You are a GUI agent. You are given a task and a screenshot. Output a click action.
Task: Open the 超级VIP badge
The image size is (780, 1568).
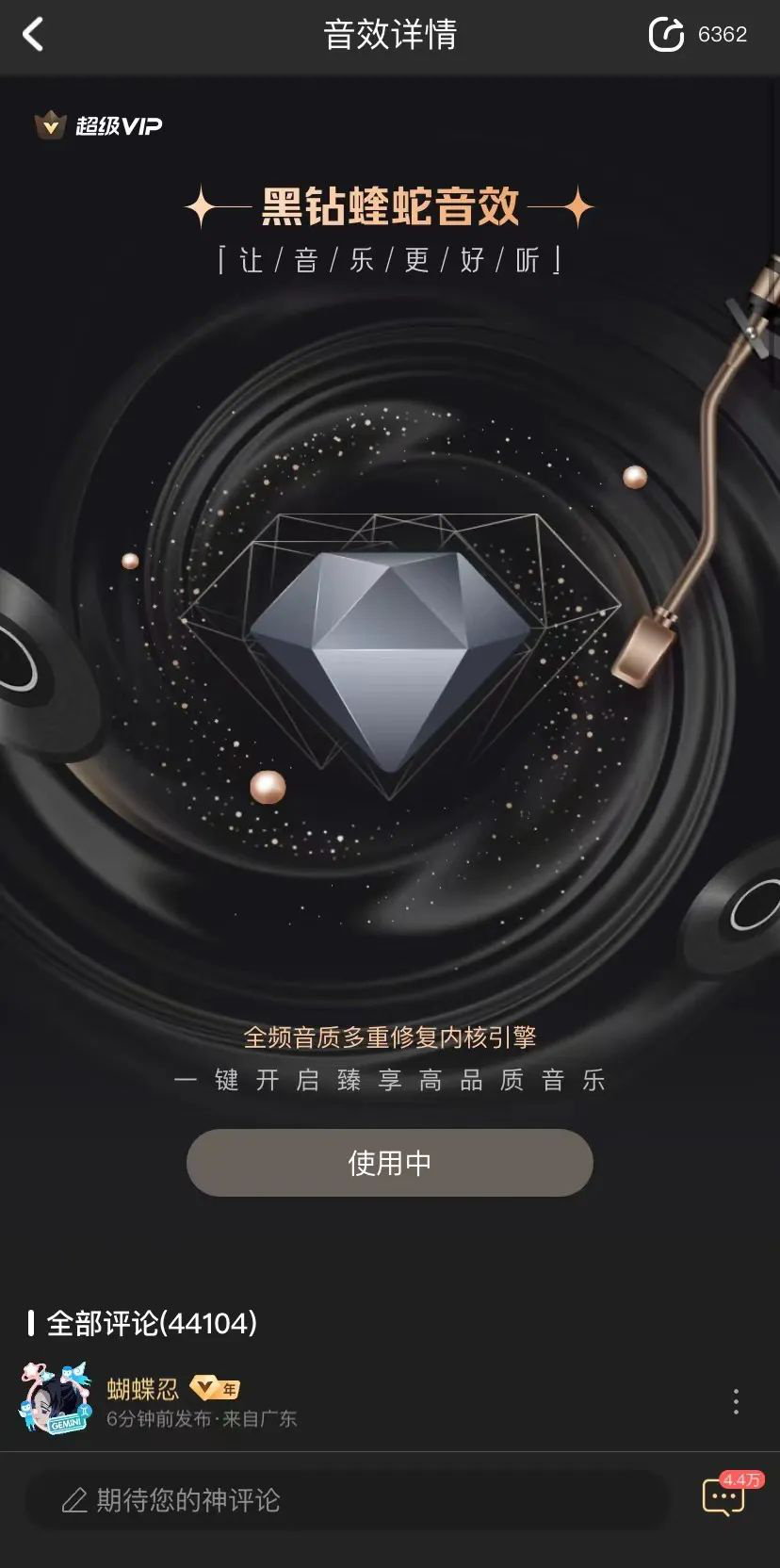(99, 125)
